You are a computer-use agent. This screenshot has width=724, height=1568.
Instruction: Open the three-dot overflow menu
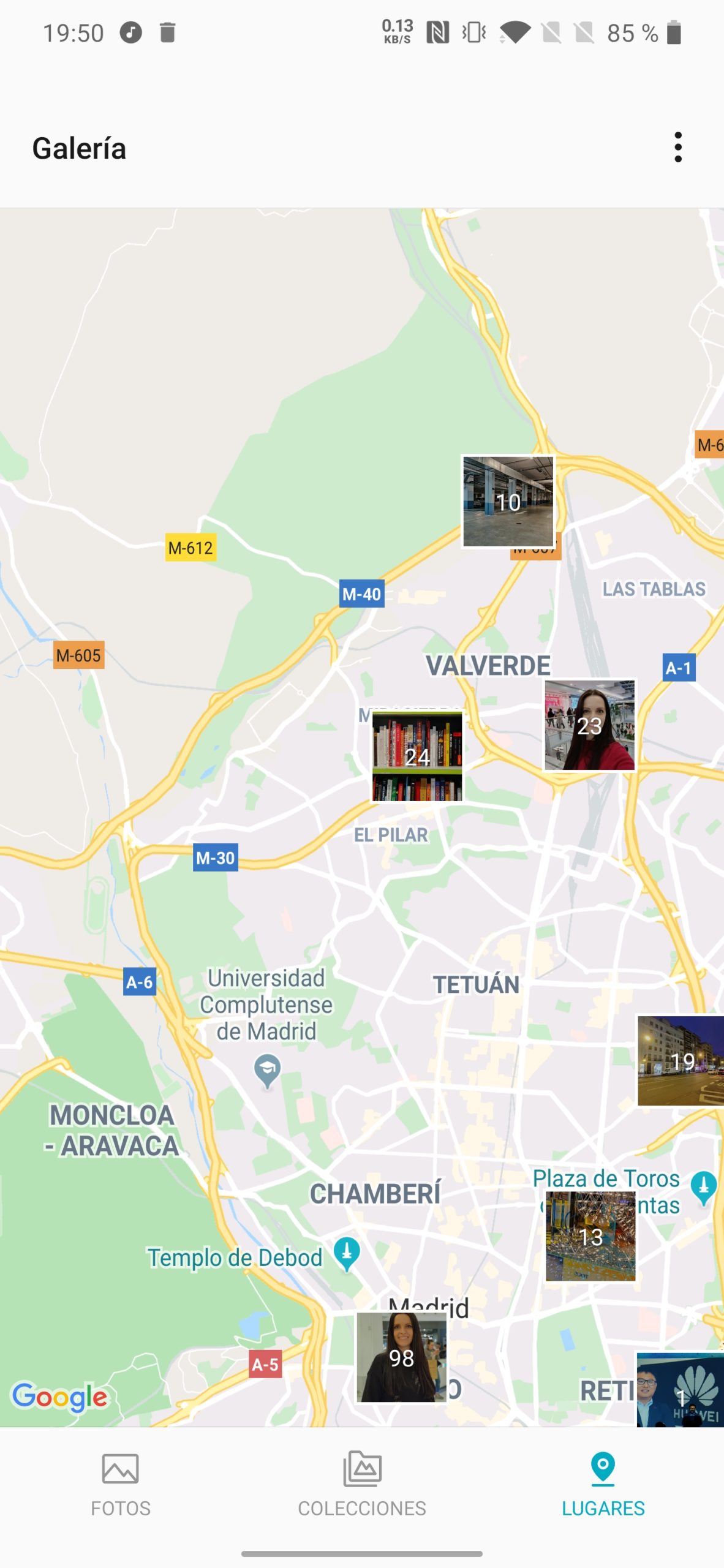click(677, 148)
